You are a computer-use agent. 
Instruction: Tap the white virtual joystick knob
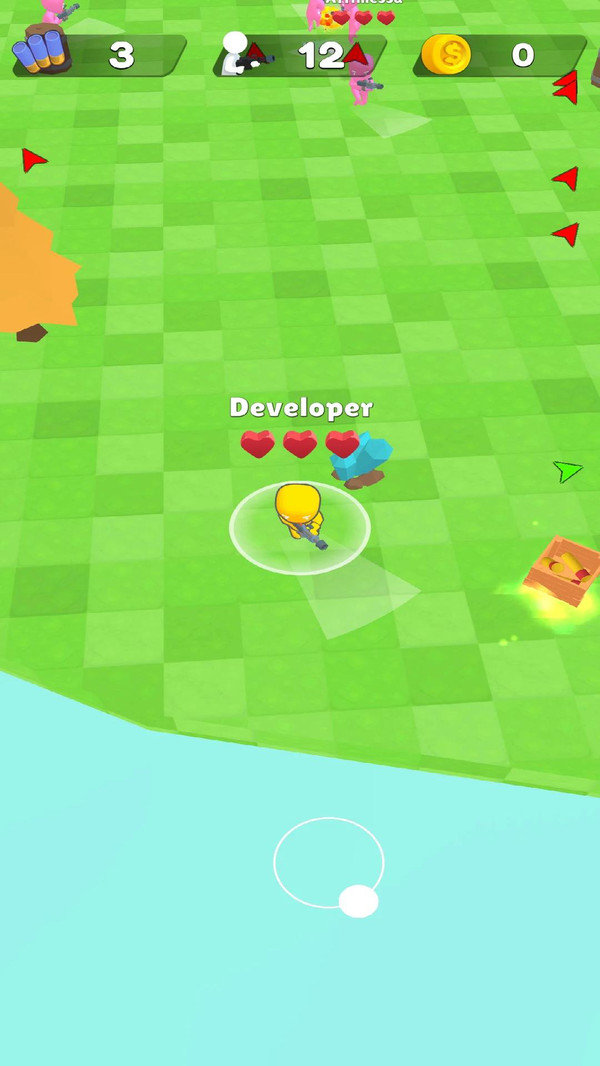click(359, 901)
